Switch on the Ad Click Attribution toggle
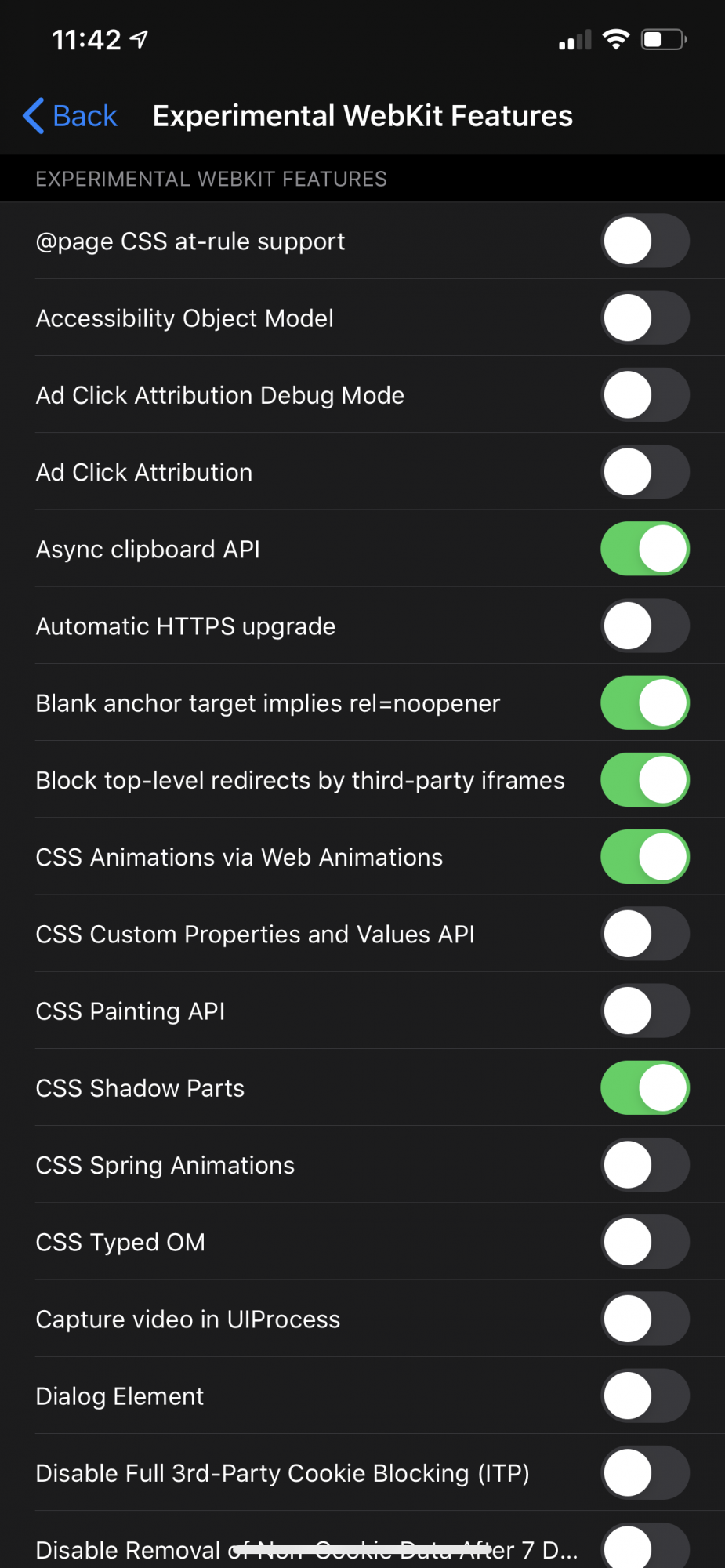 (645, 472)
